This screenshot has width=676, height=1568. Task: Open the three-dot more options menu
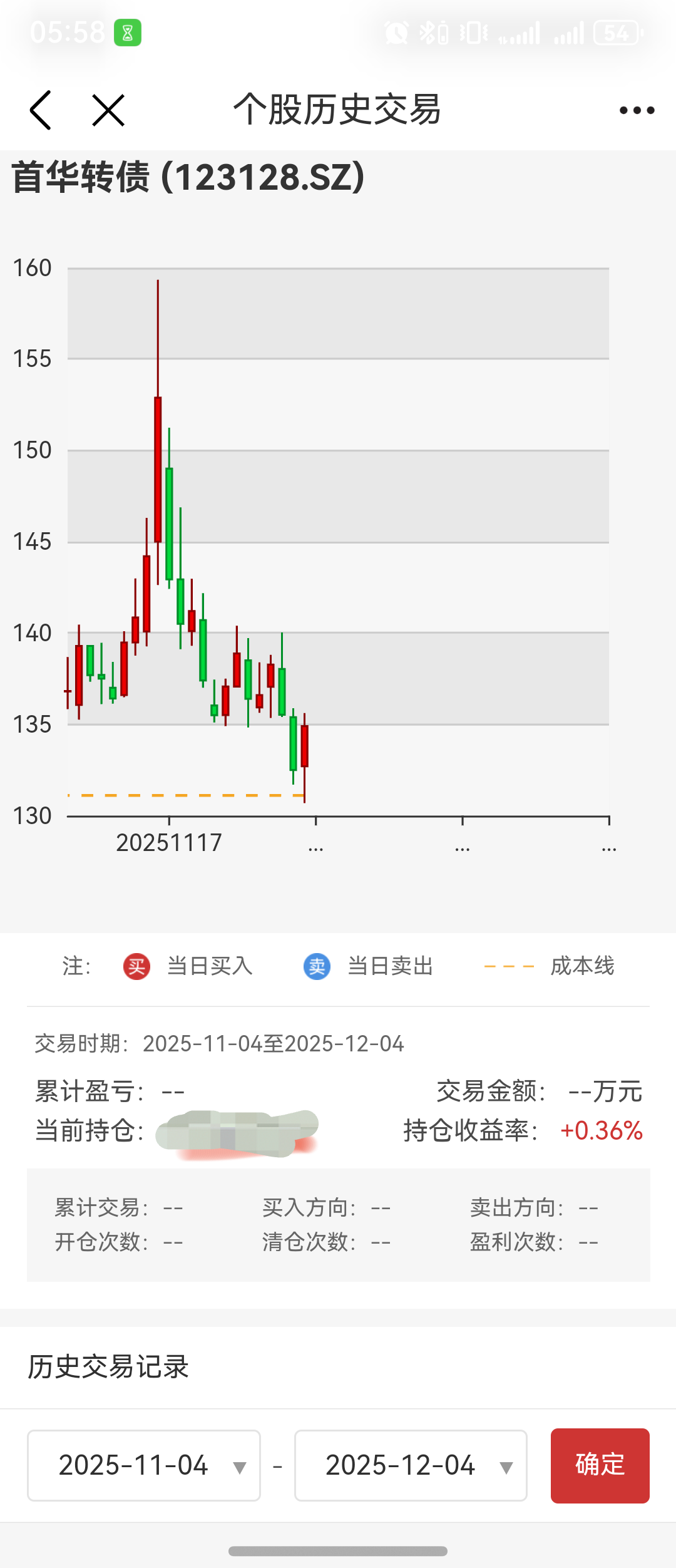(637, 111)
